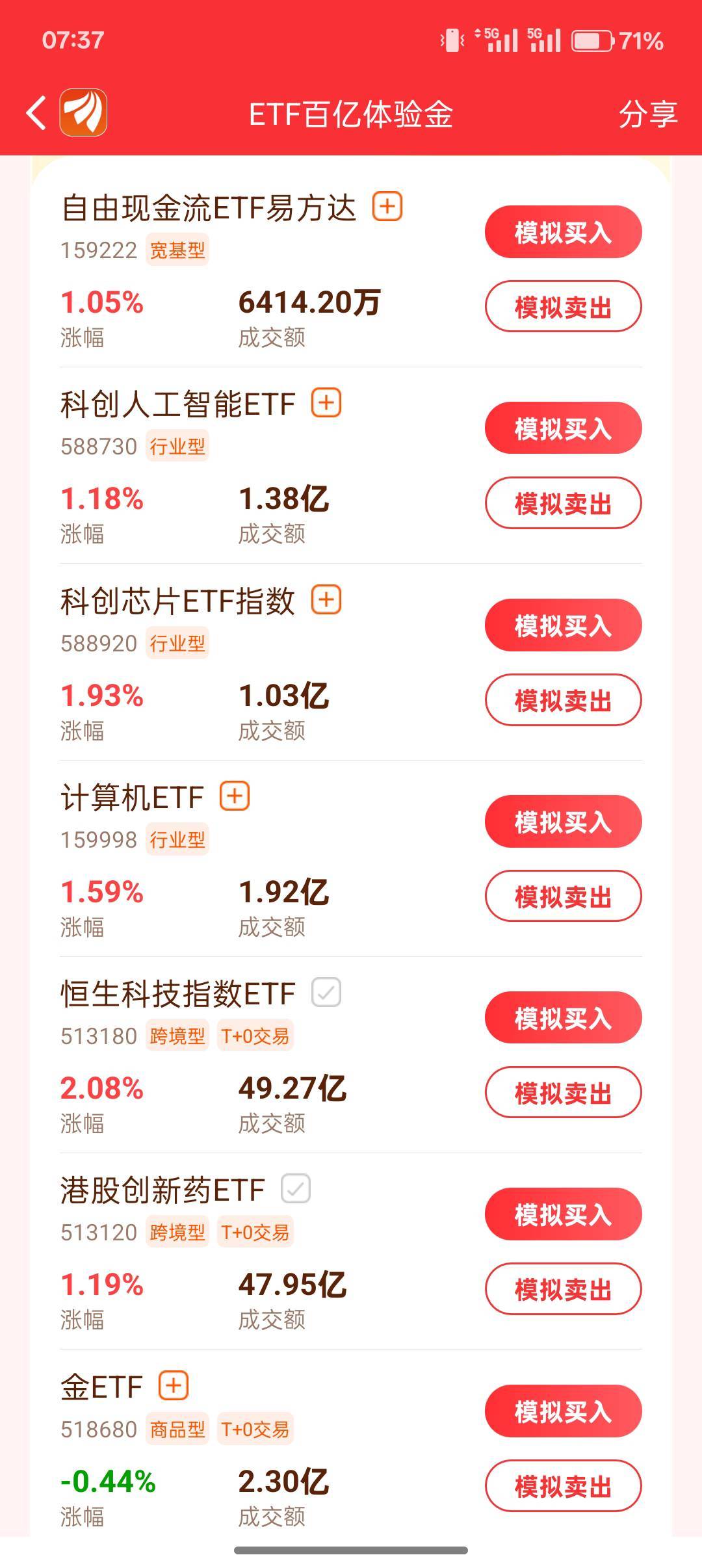Simulate selling 科创人工智能ETF
Image resolution: width=702 pixels, height=1568 pixels.
click(x=563, y=503)
